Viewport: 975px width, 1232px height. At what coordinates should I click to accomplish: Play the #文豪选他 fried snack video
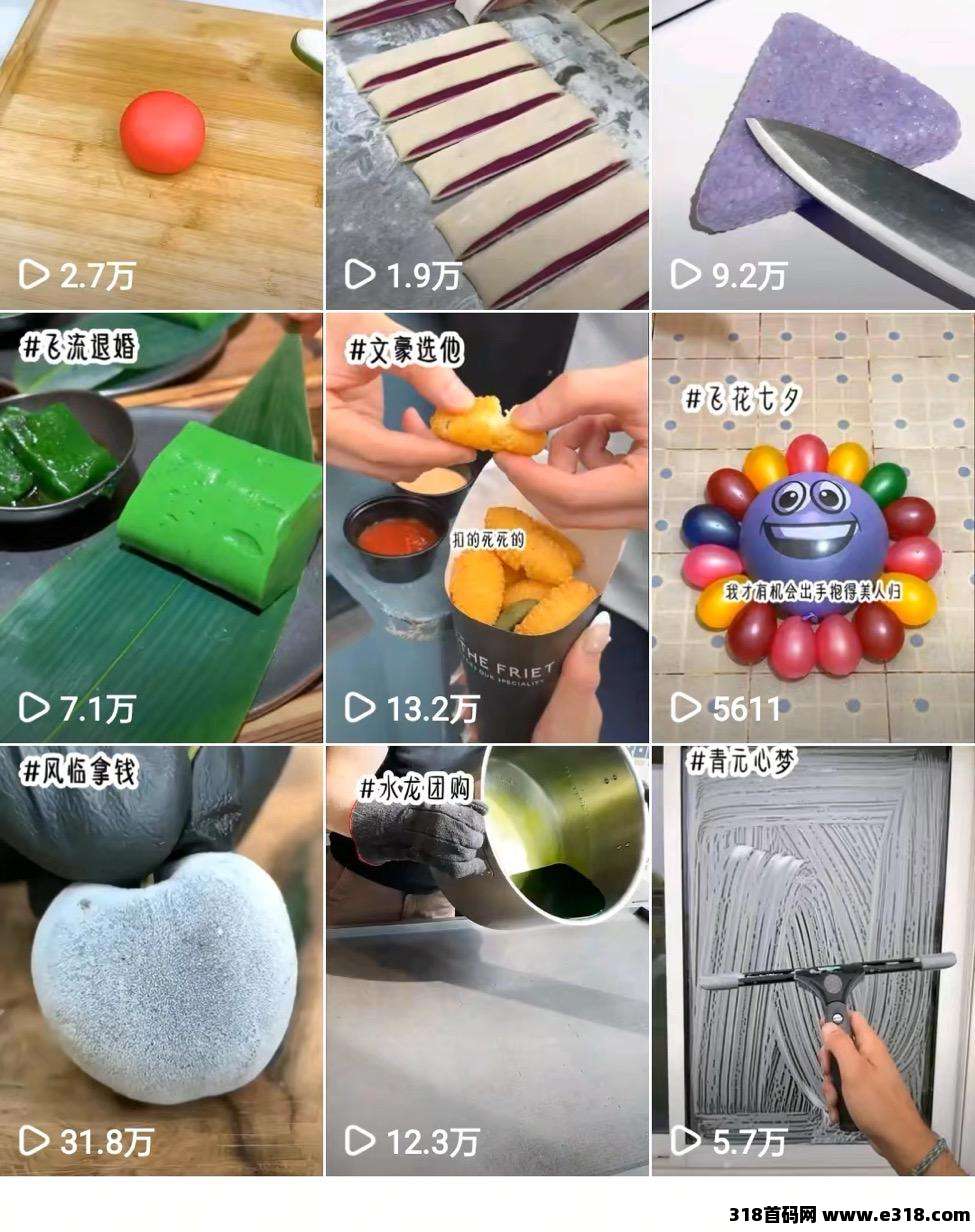487,527
